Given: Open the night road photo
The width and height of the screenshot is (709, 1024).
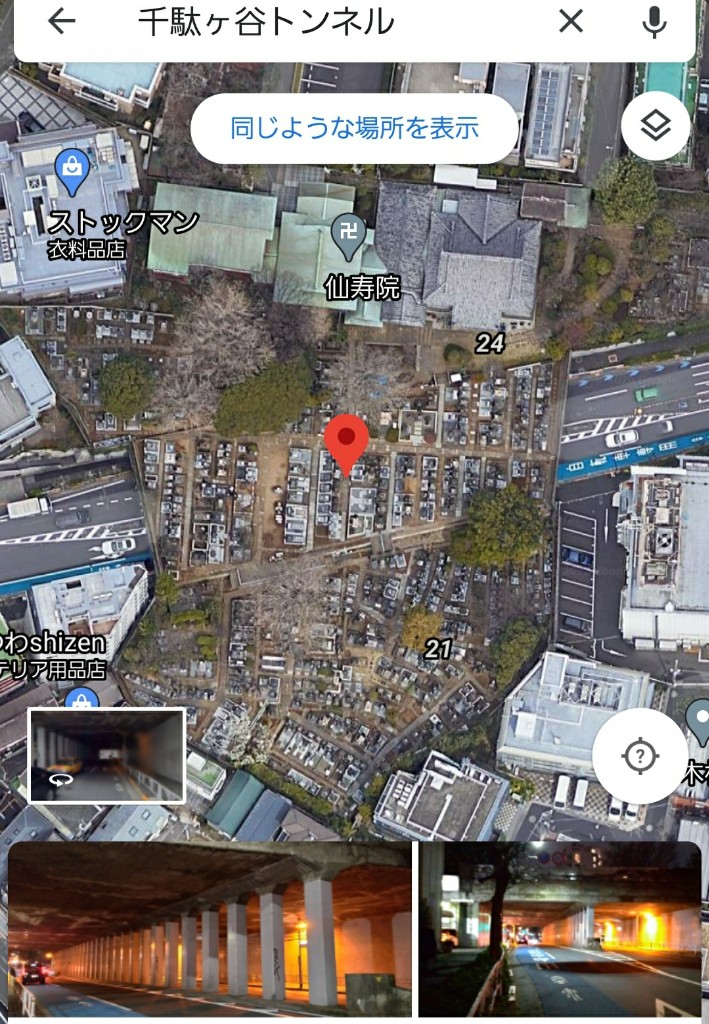Looking at the screenshot, I should pyautogui.click(x=559, y=928).
